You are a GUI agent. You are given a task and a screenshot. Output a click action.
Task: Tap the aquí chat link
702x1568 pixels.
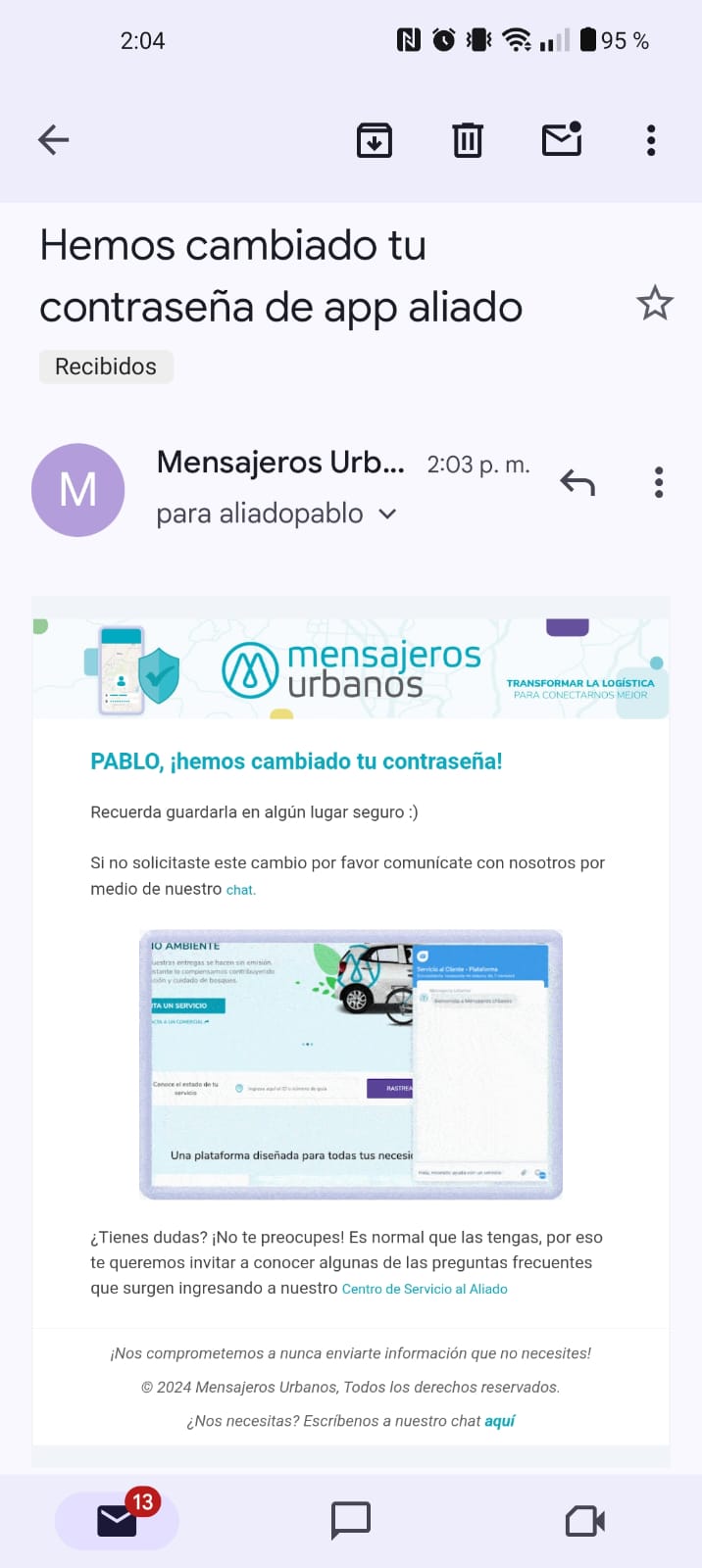(x=499, y=1421)
